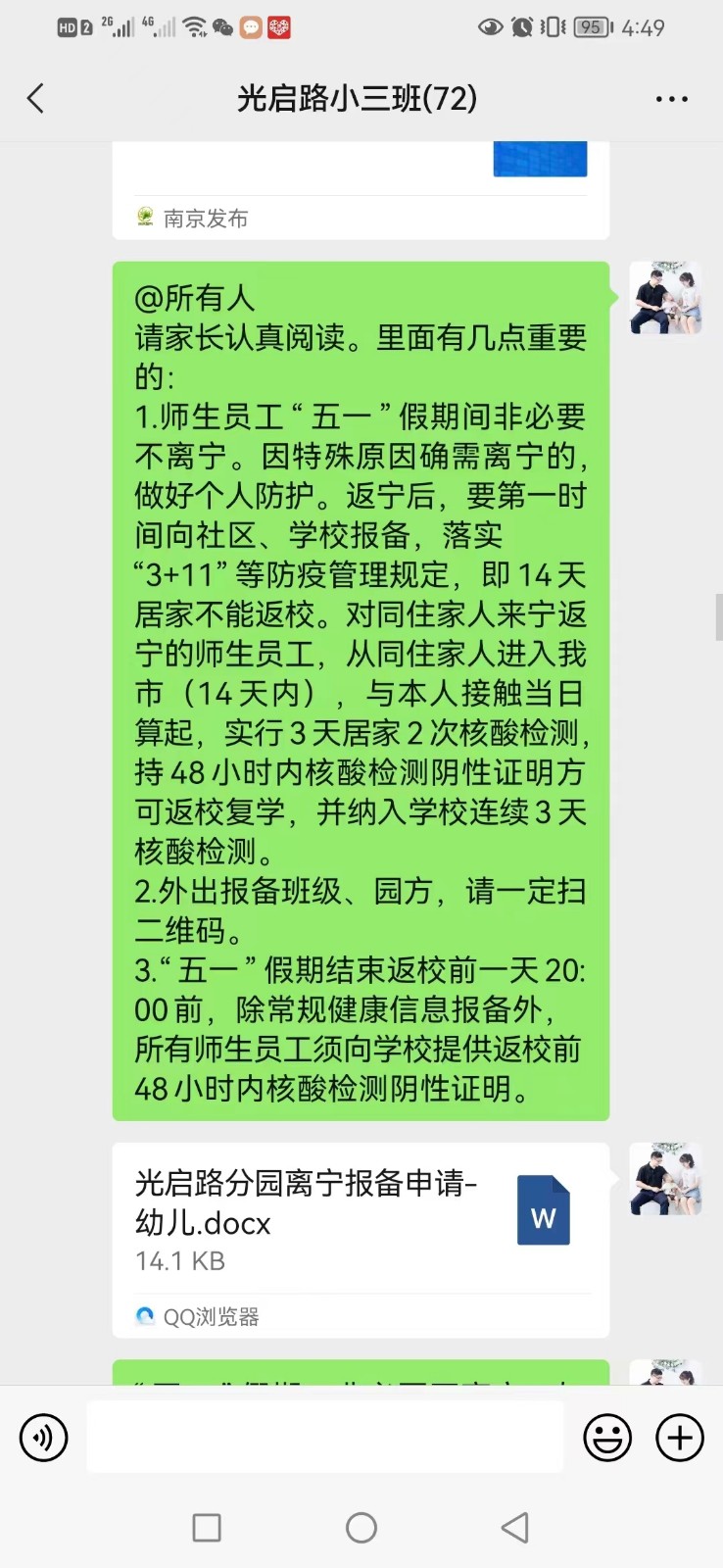Tap the 南京发布 account icon
This screenshot has height=1568, width=723.
[144, 217]
